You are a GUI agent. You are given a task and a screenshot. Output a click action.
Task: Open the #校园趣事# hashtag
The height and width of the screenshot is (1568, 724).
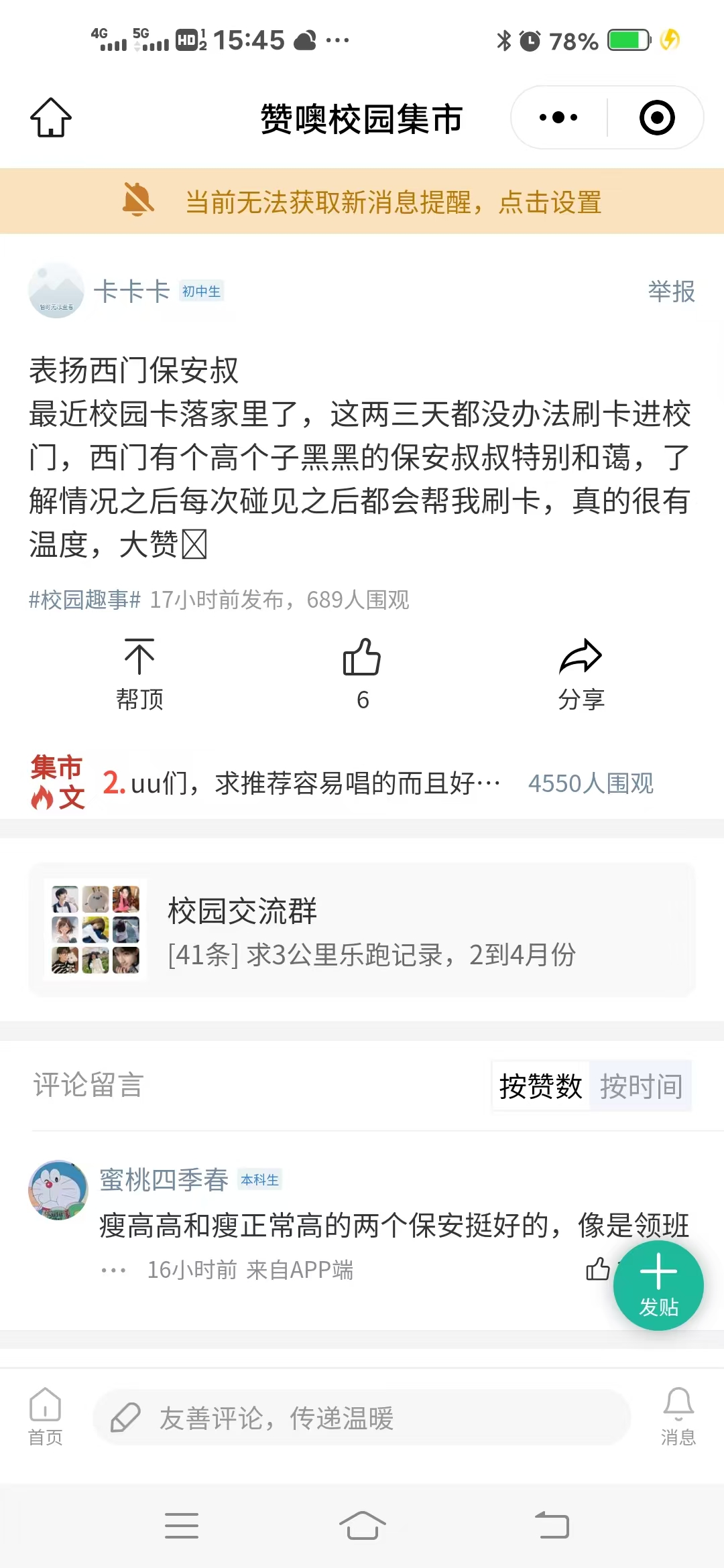(84, 600)
